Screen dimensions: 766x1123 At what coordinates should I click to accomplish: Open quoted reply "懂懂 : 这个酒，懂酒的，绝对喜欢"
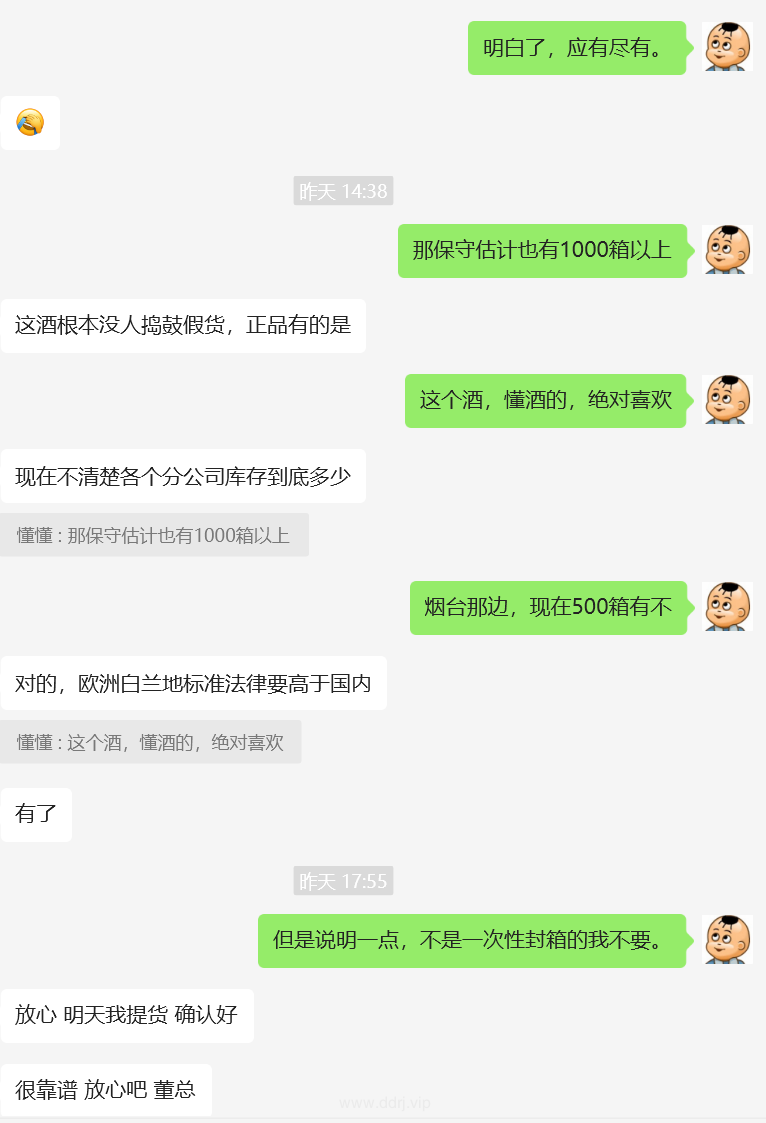coord(150,742)
